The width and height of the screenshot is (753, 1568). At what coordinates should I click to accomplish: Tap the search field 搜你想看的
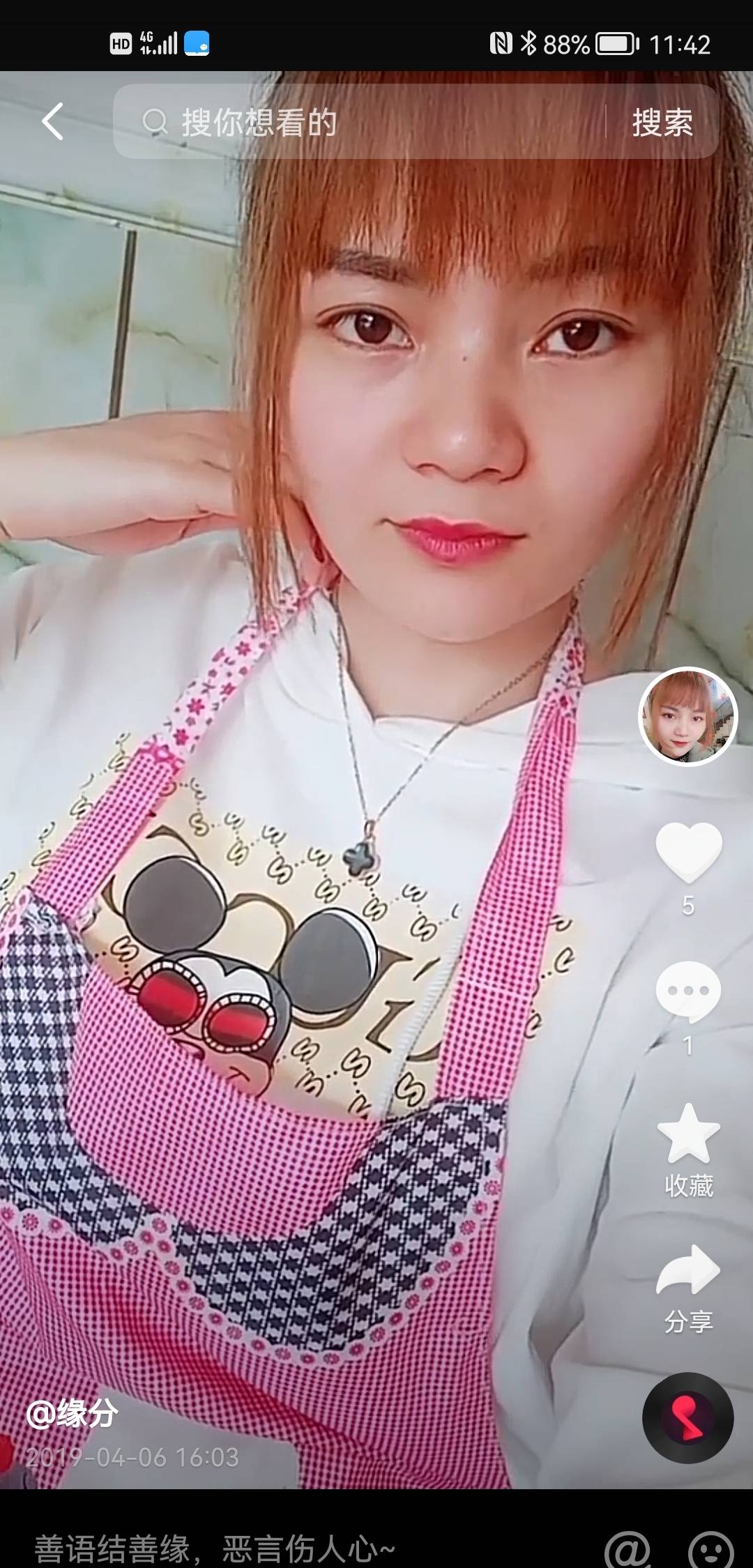point(258,123)
